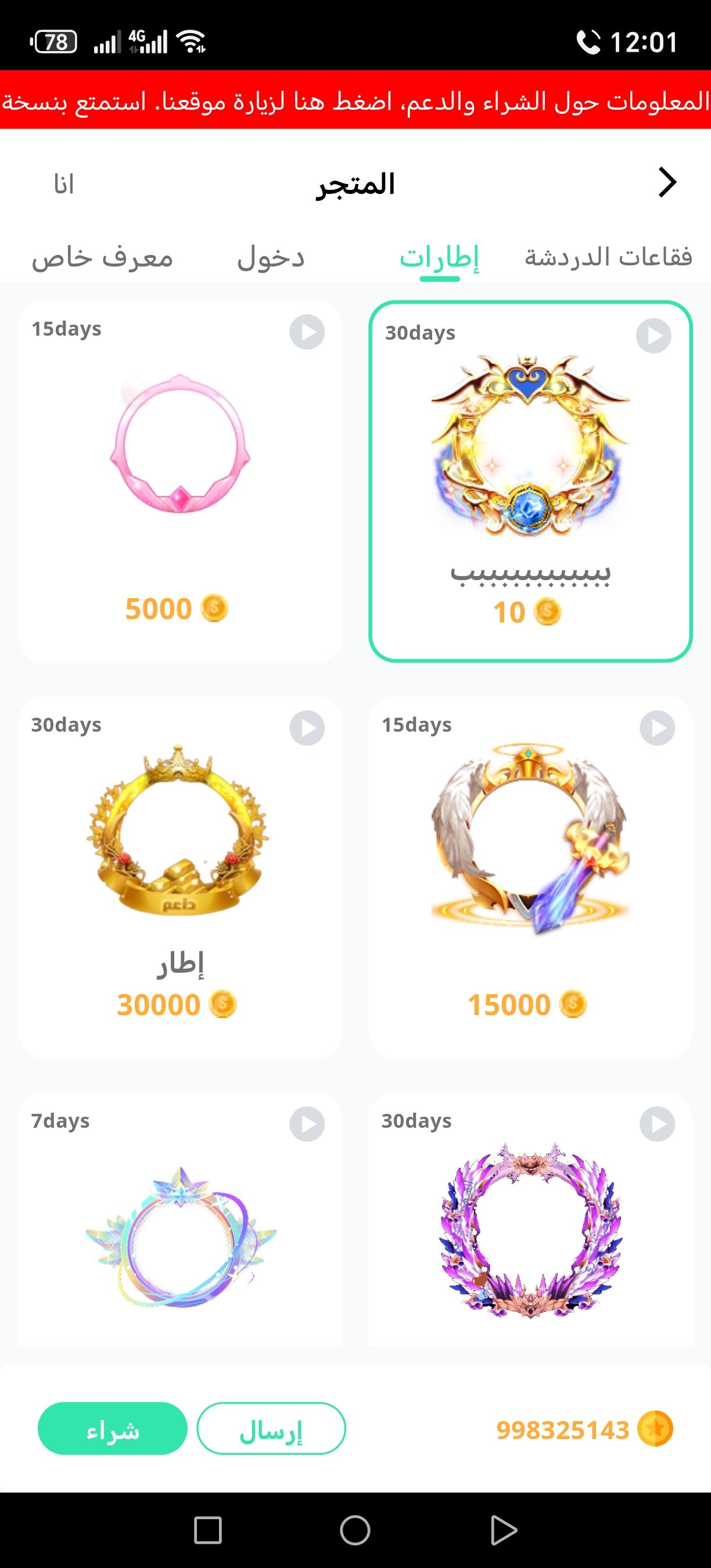Play preview of the 10-coin frame
The width and height of the screenshot is (711, 1568).
coord(653,336)
